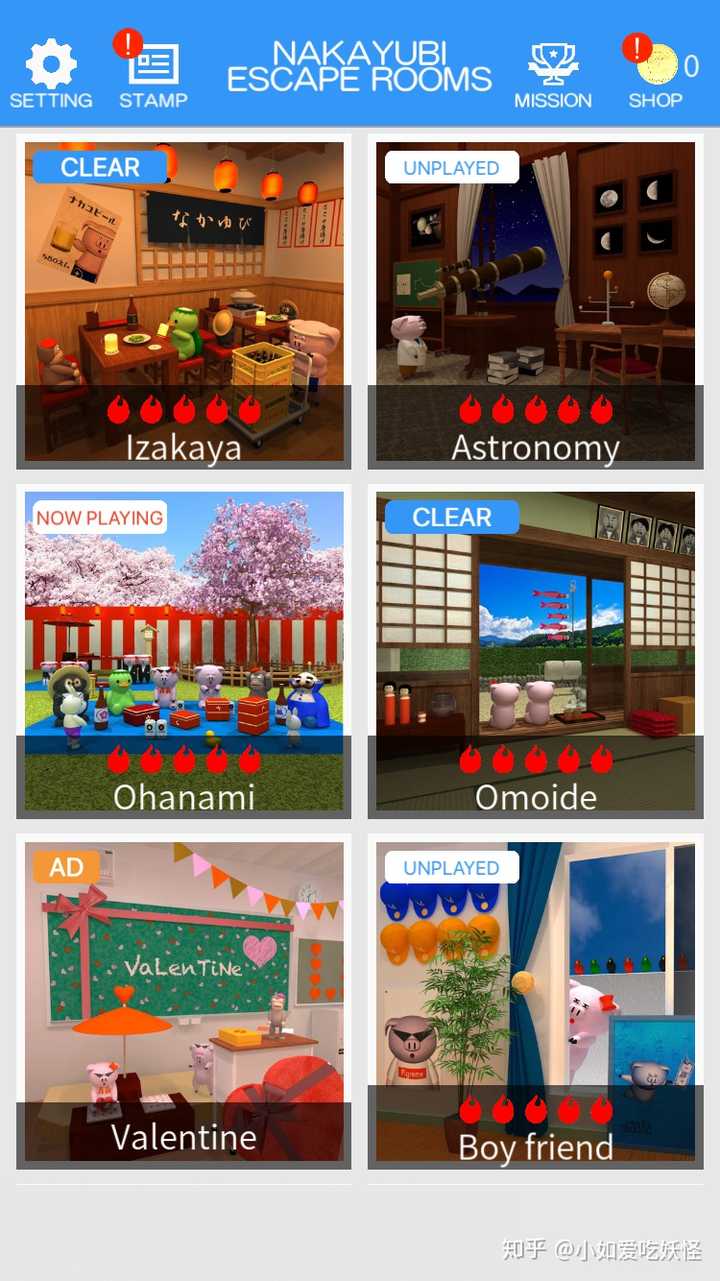Select the cleared Omoide room
Viewport: 720px width, 1281px height.
coord(535,650)
